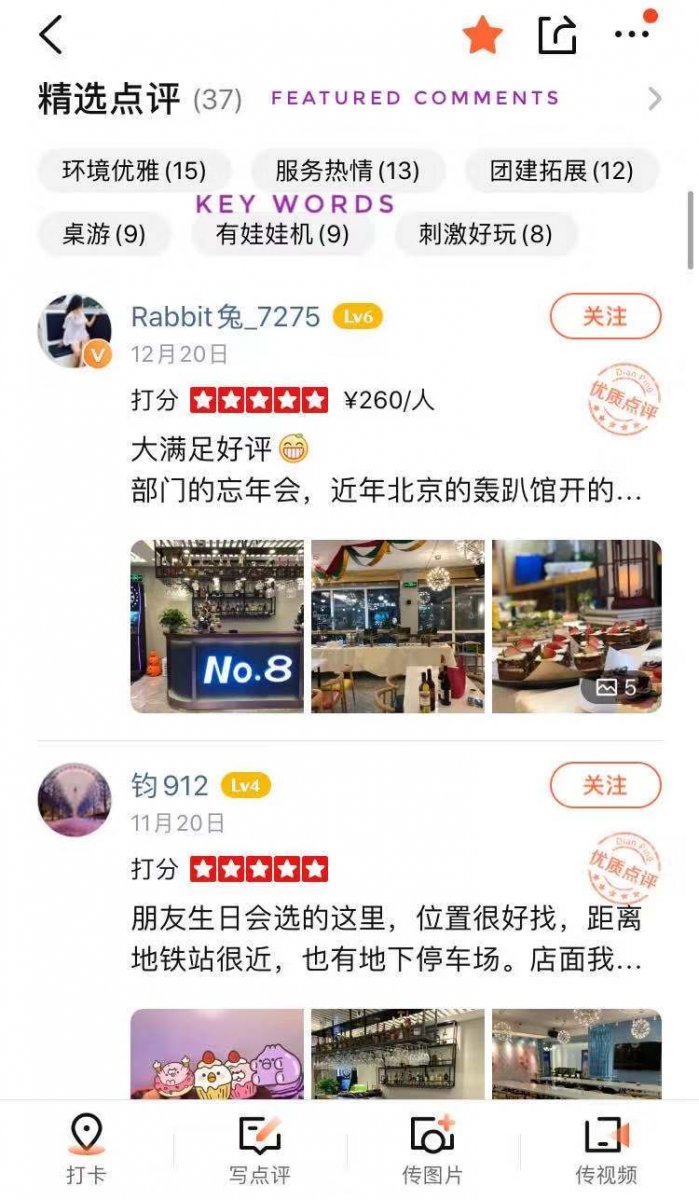Open the No.8 bar photo
The width and height of the screenshot is (699, 1200).
217,626
